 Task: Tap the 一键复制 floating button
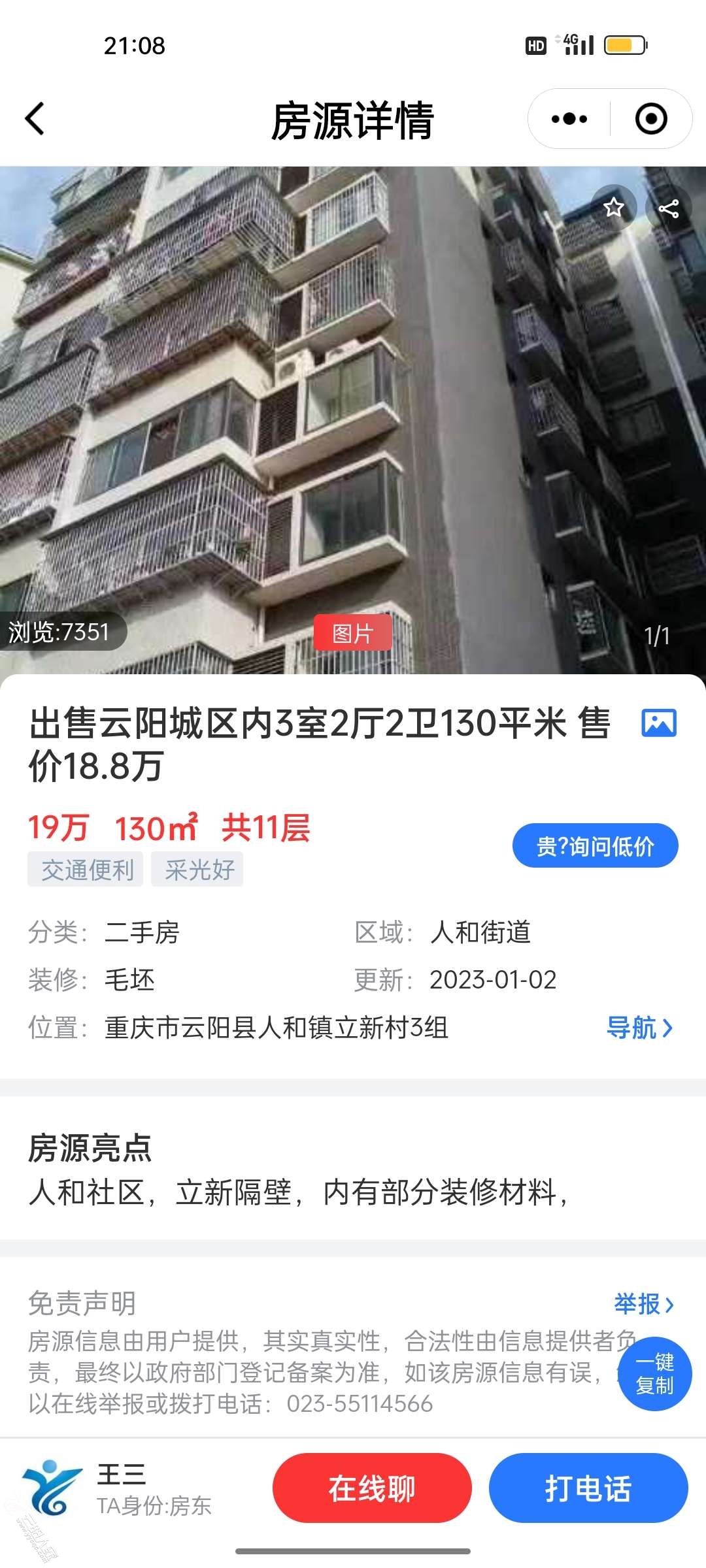coord(654,1373)
